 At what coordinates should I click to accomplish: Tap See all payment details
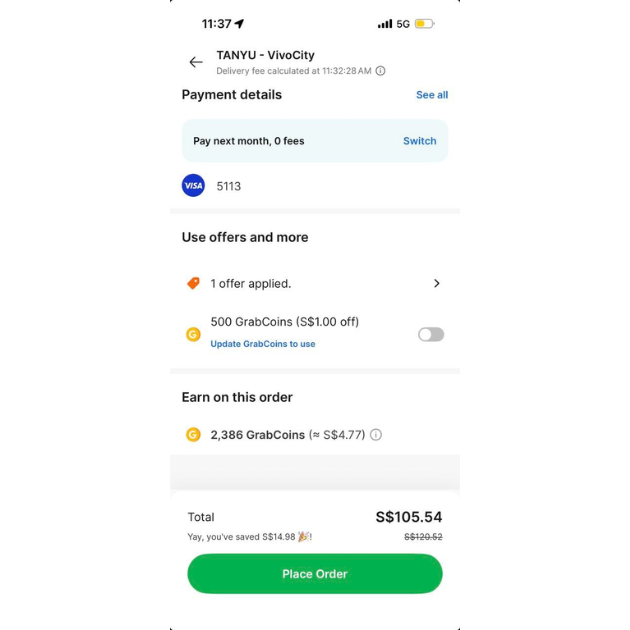pos(431,95)
